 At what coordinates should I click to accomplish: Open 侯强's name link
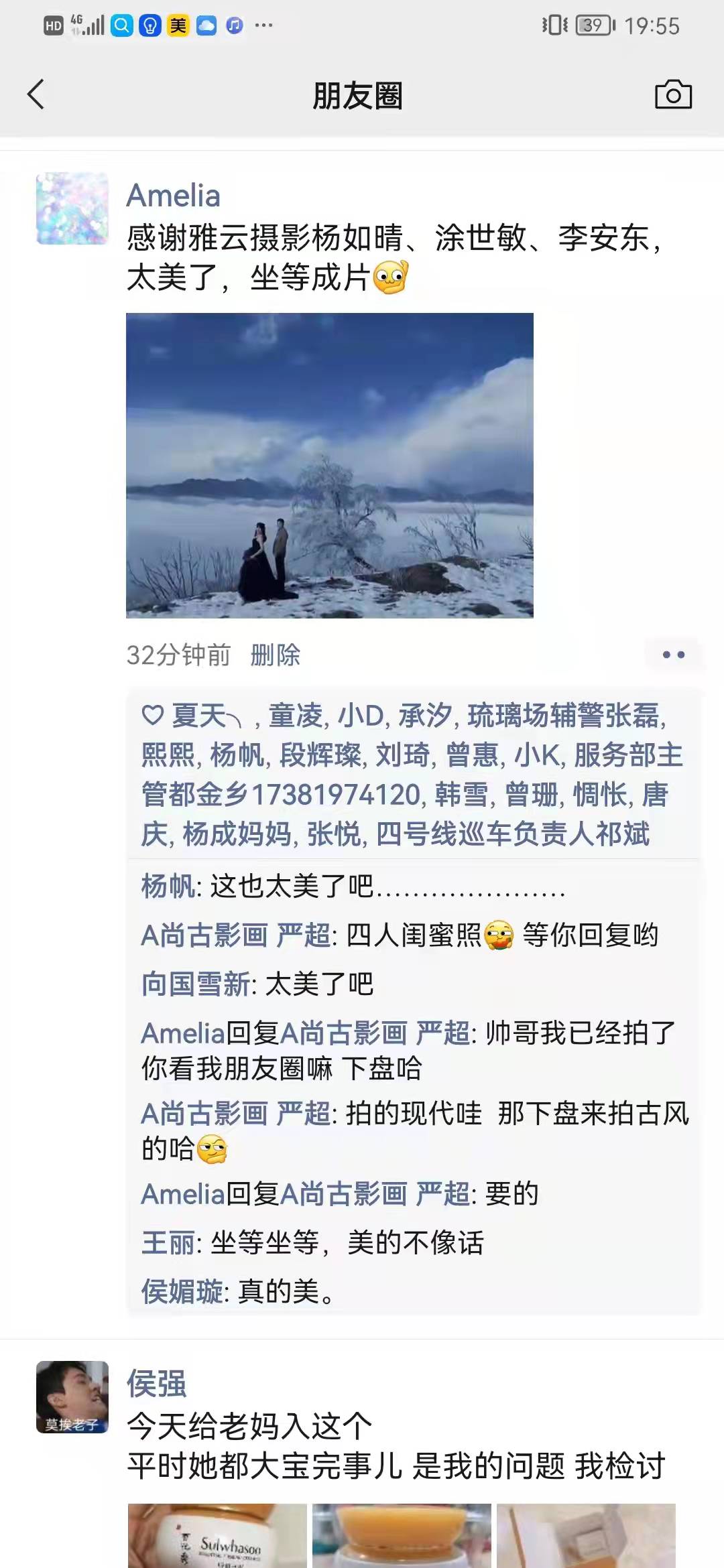pyautogui.click(x=157, y=1384)
